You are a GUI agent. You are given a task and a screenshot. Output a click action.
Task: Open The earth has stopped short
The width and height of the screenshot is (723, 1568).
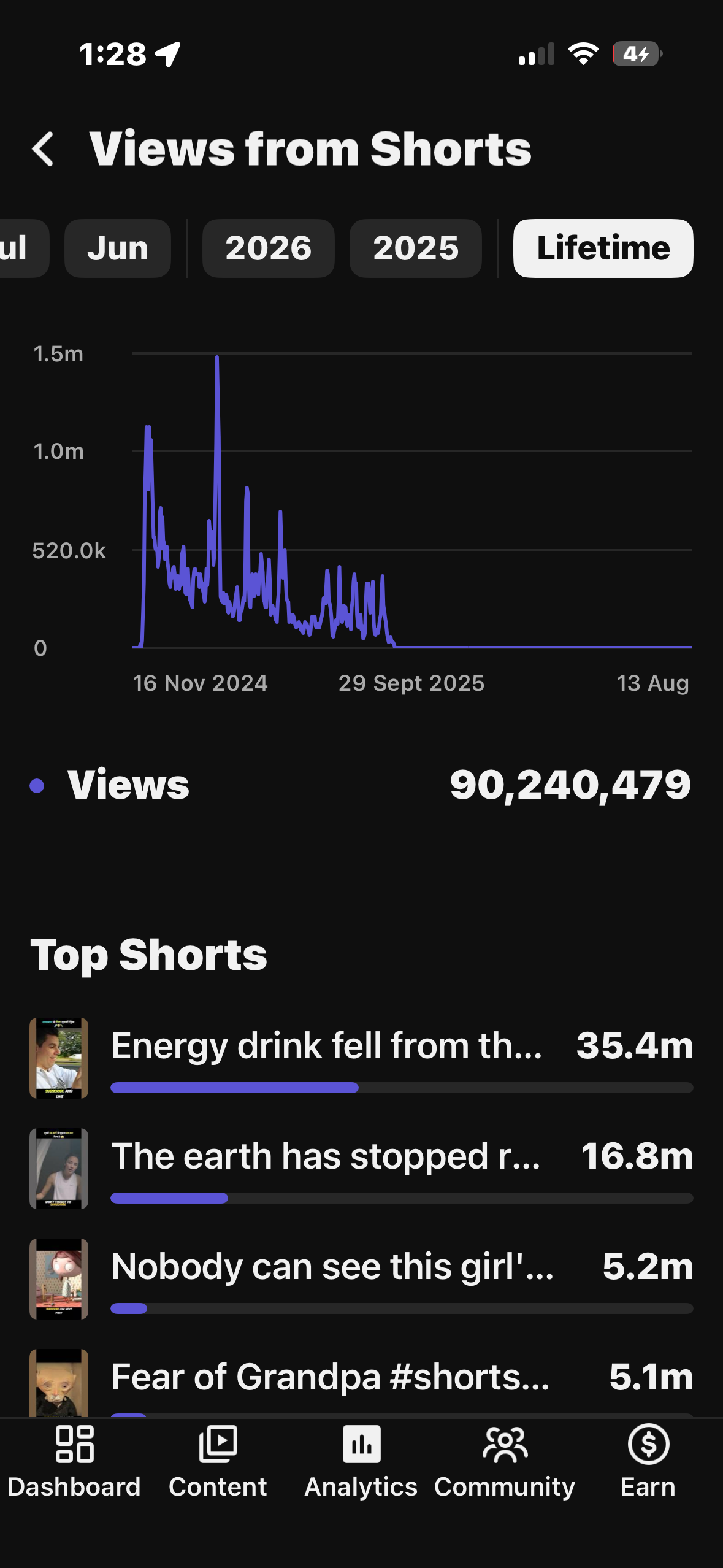click(362, 1169)
